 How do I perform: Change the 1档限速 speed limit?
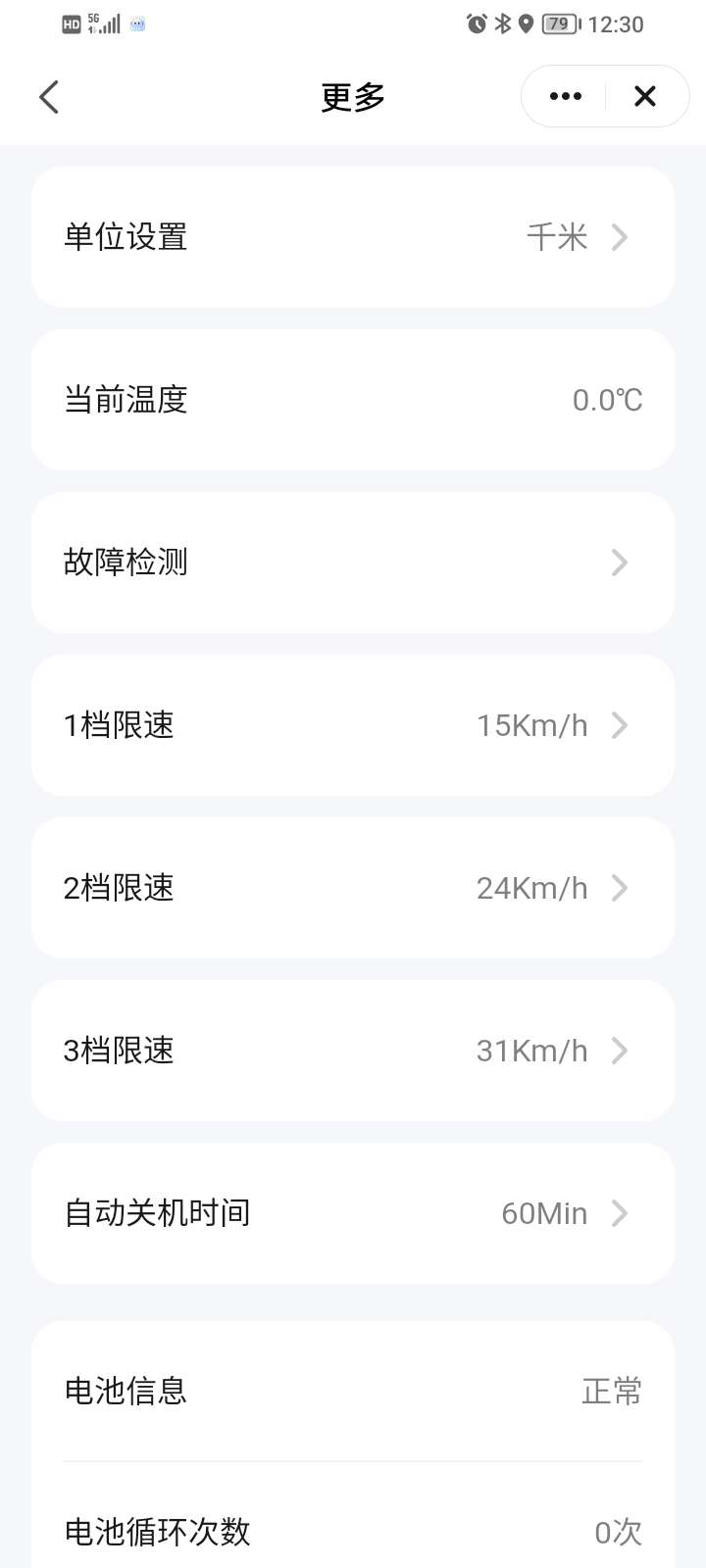353,725
